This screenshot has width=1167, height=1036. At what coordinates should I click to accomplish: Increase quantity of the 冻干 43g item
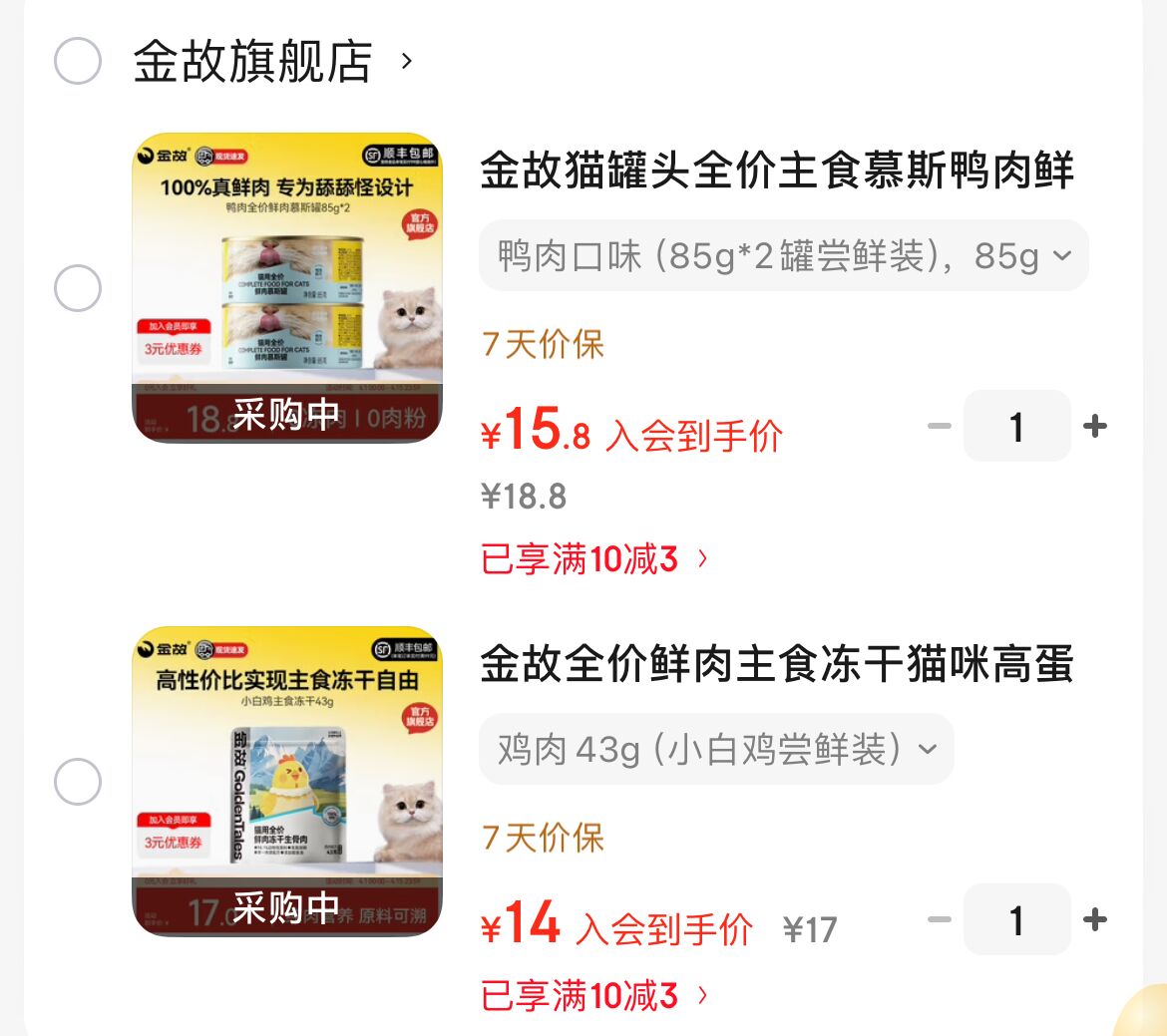[x=1095, y=919]
